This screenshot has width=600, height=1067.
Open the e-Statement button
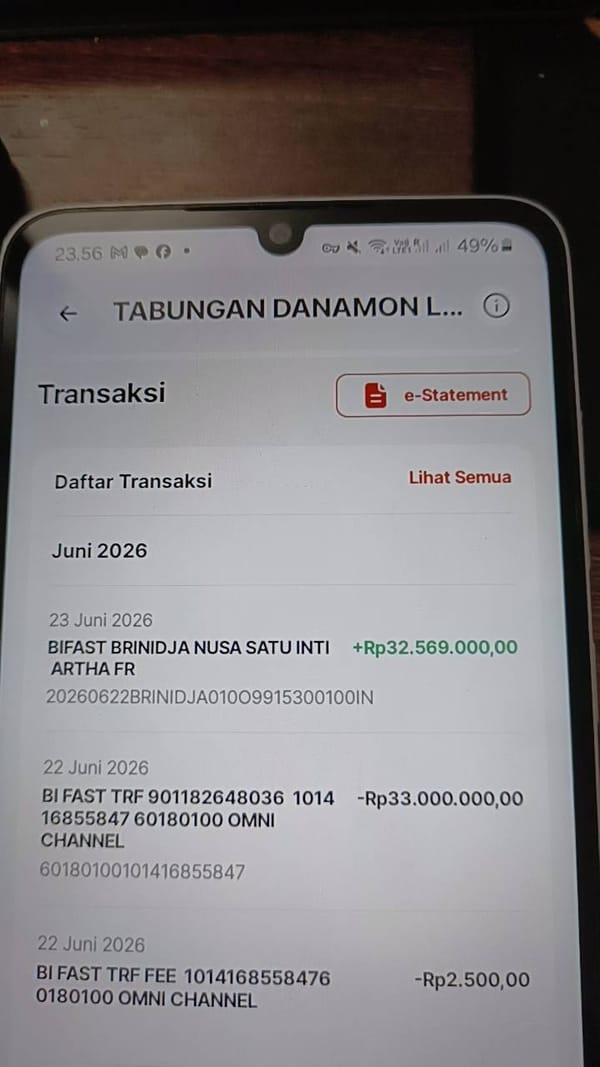click(433, 395)
